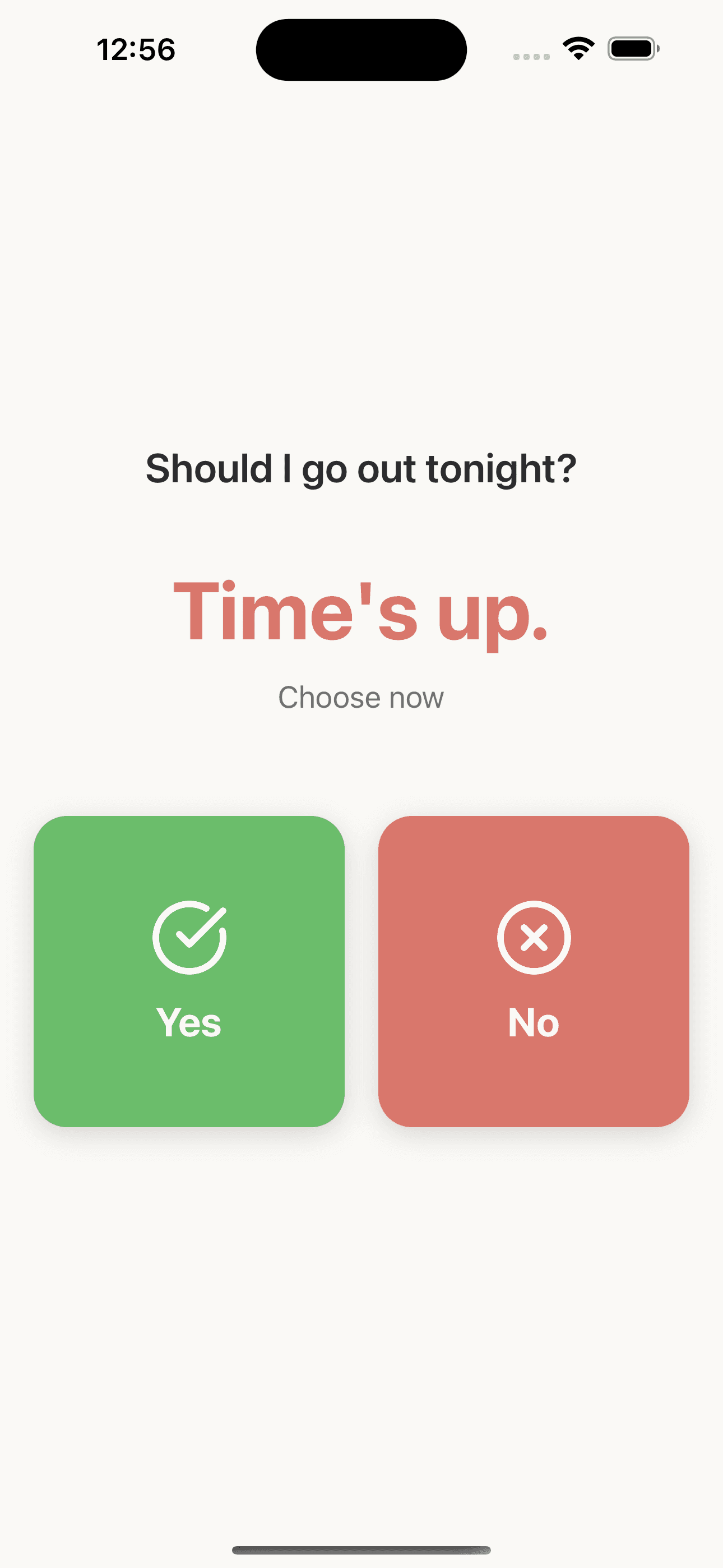Select the clock showing 12:56
This screenshot has height=1568, width=723.
click(135, 50)
